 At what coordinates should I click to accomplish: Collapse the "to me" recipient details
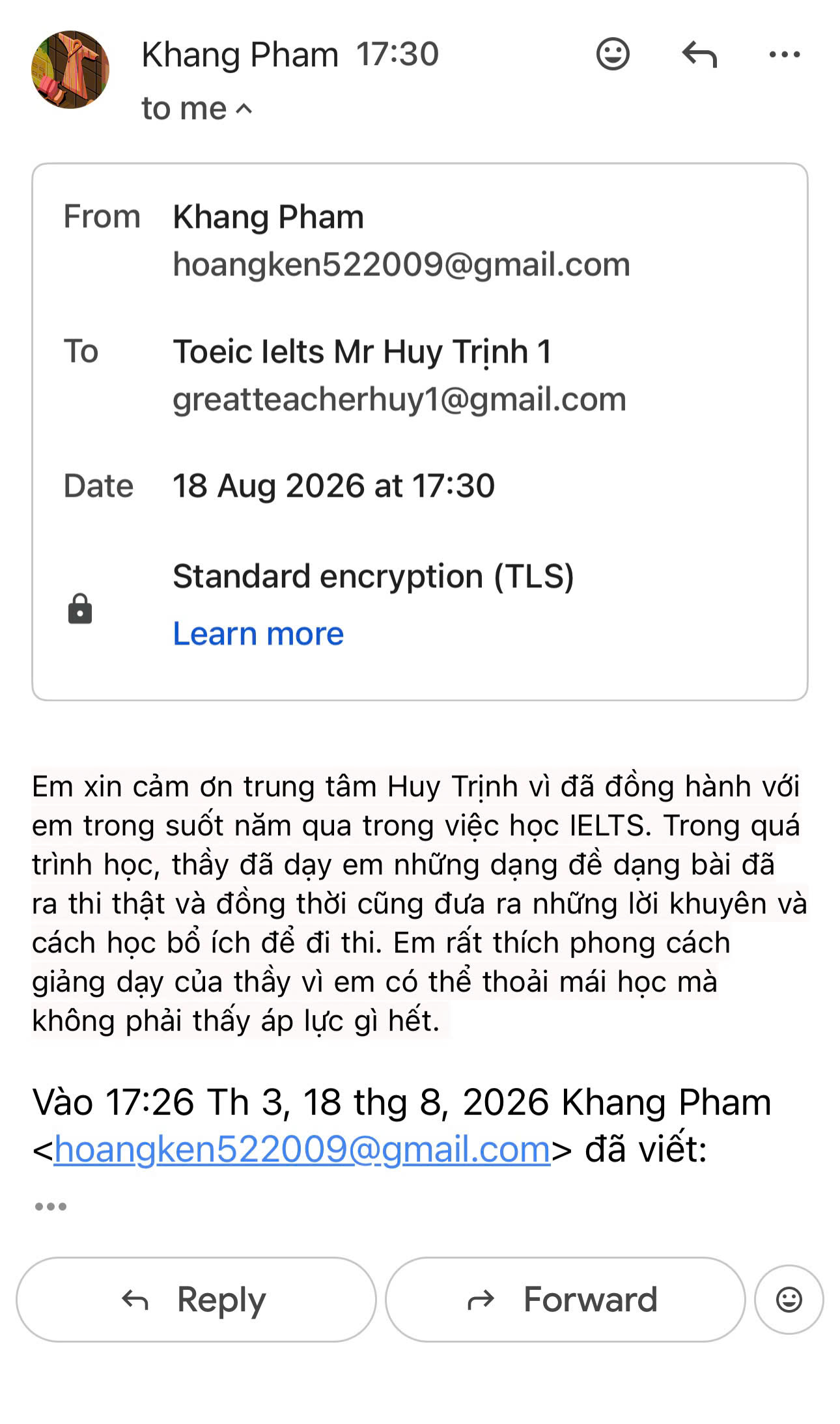click(x=197, y=108)
